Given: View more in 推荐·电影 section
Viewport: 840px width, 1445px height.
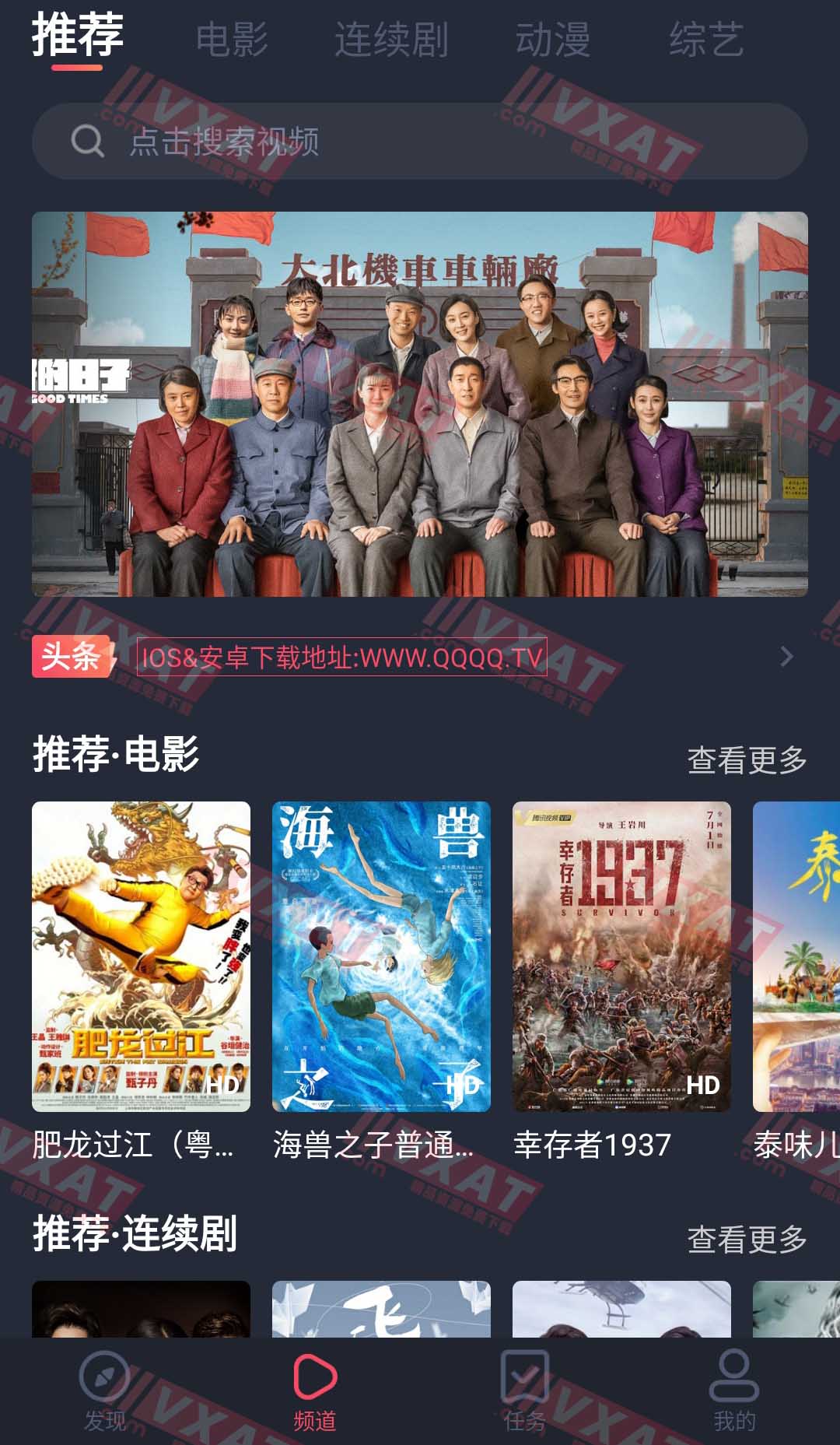Looking at the screenshot, I should point(747,760).
